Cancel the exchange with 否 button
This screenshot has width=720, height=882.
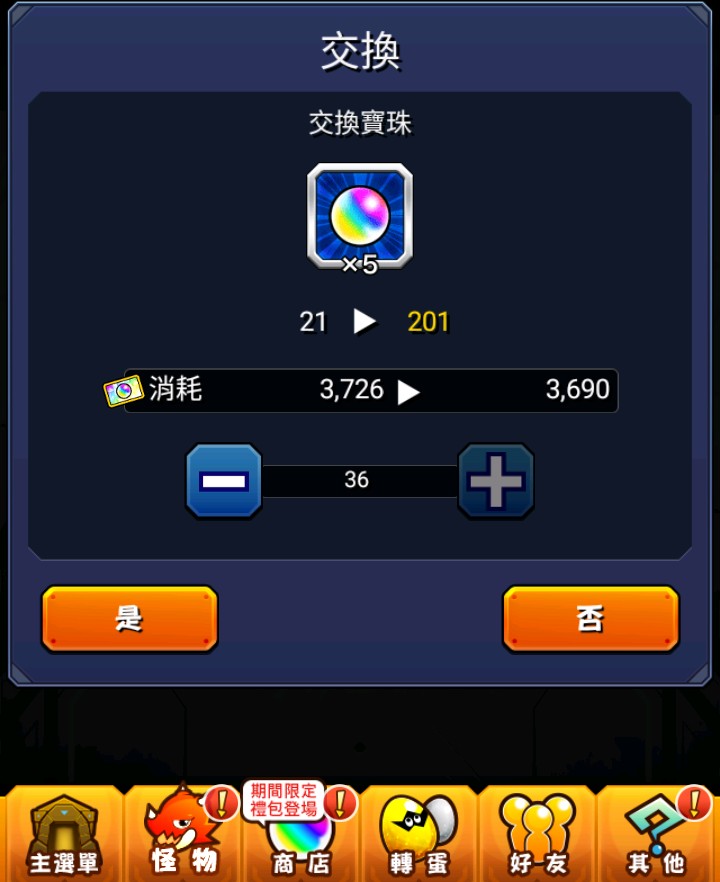tap(590, 619)
